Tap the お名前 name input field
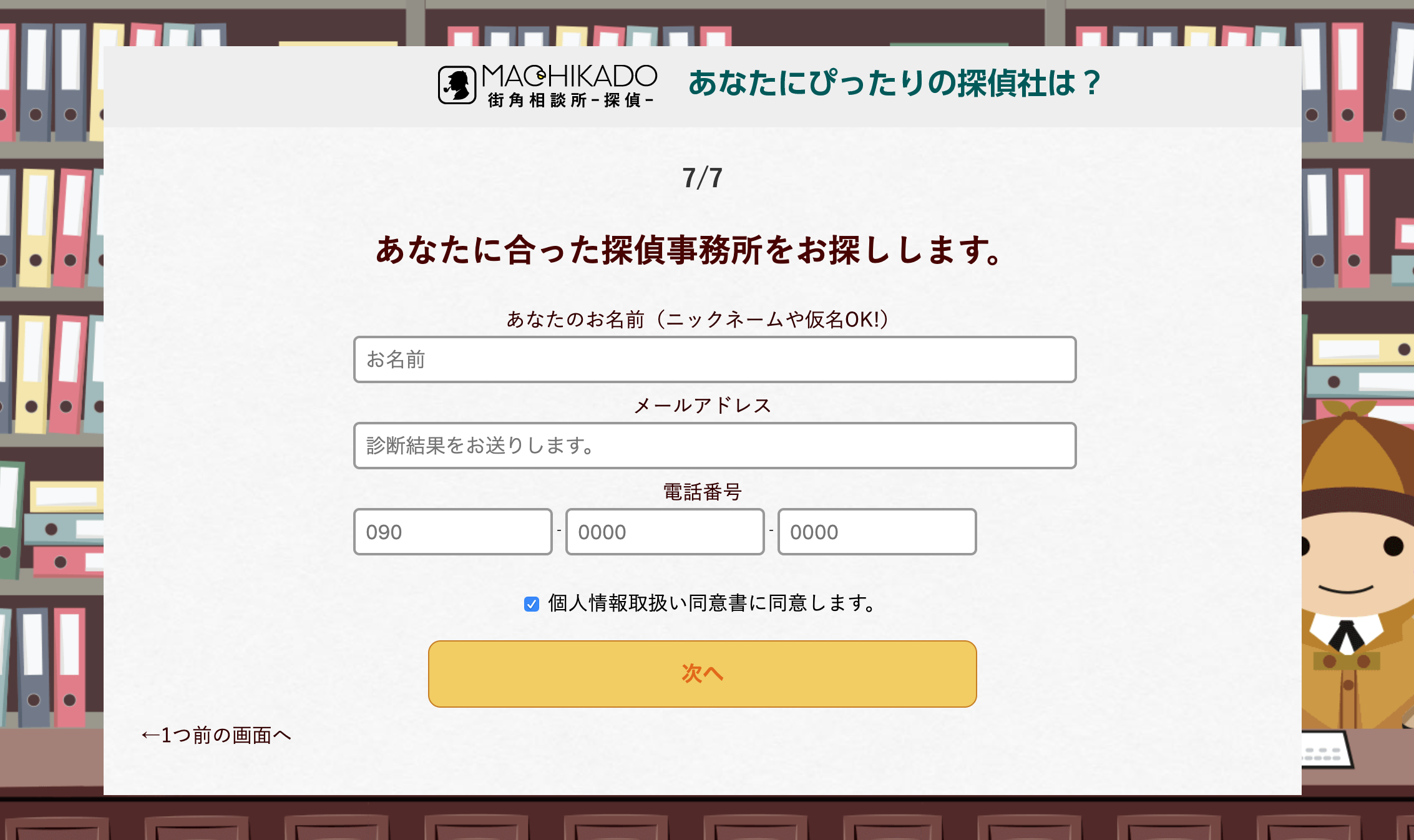This screenshot has height=840, width=1414. 714,359
